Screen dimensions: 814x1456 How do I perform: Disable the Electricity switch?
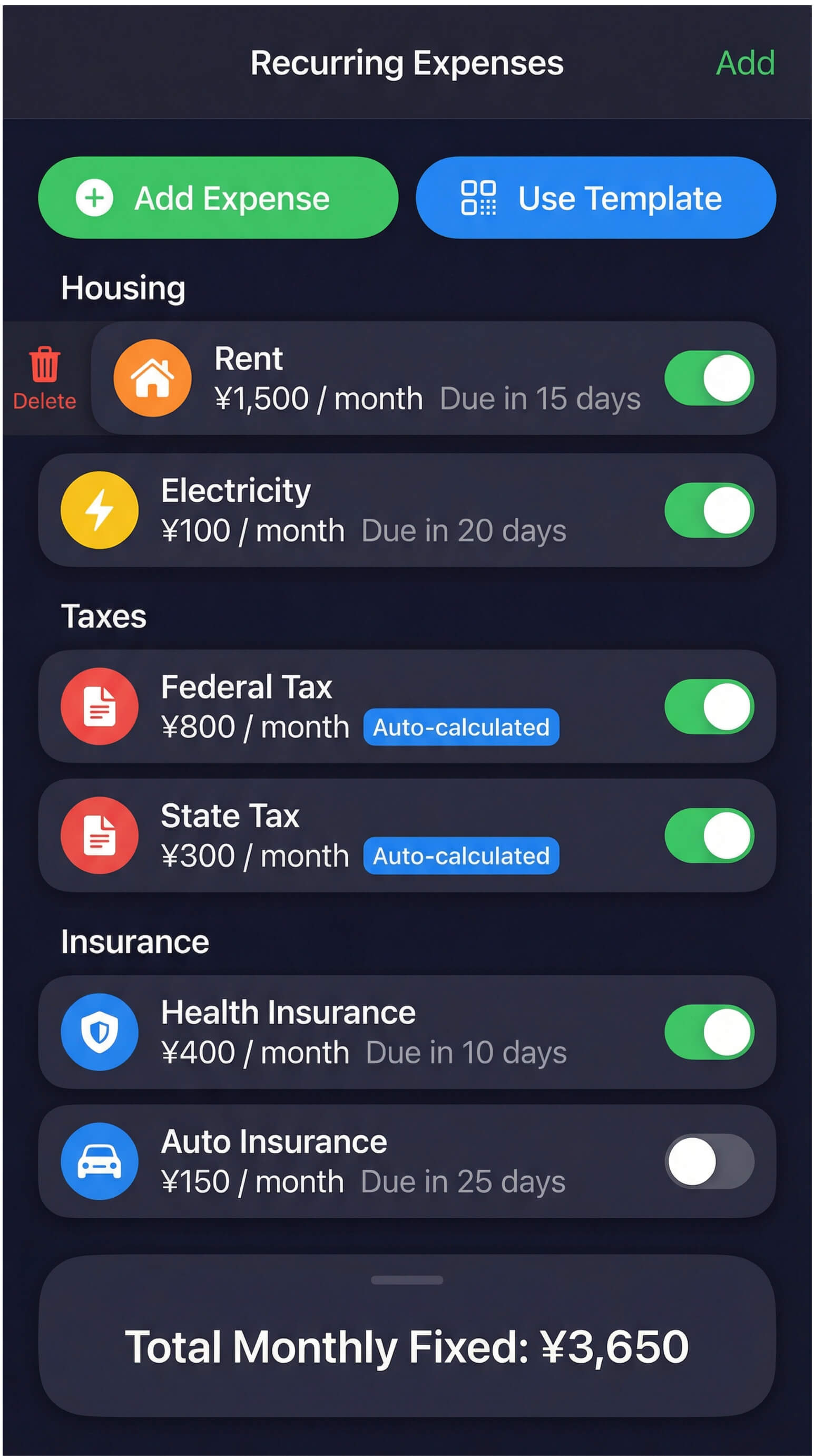click(709, 510)
